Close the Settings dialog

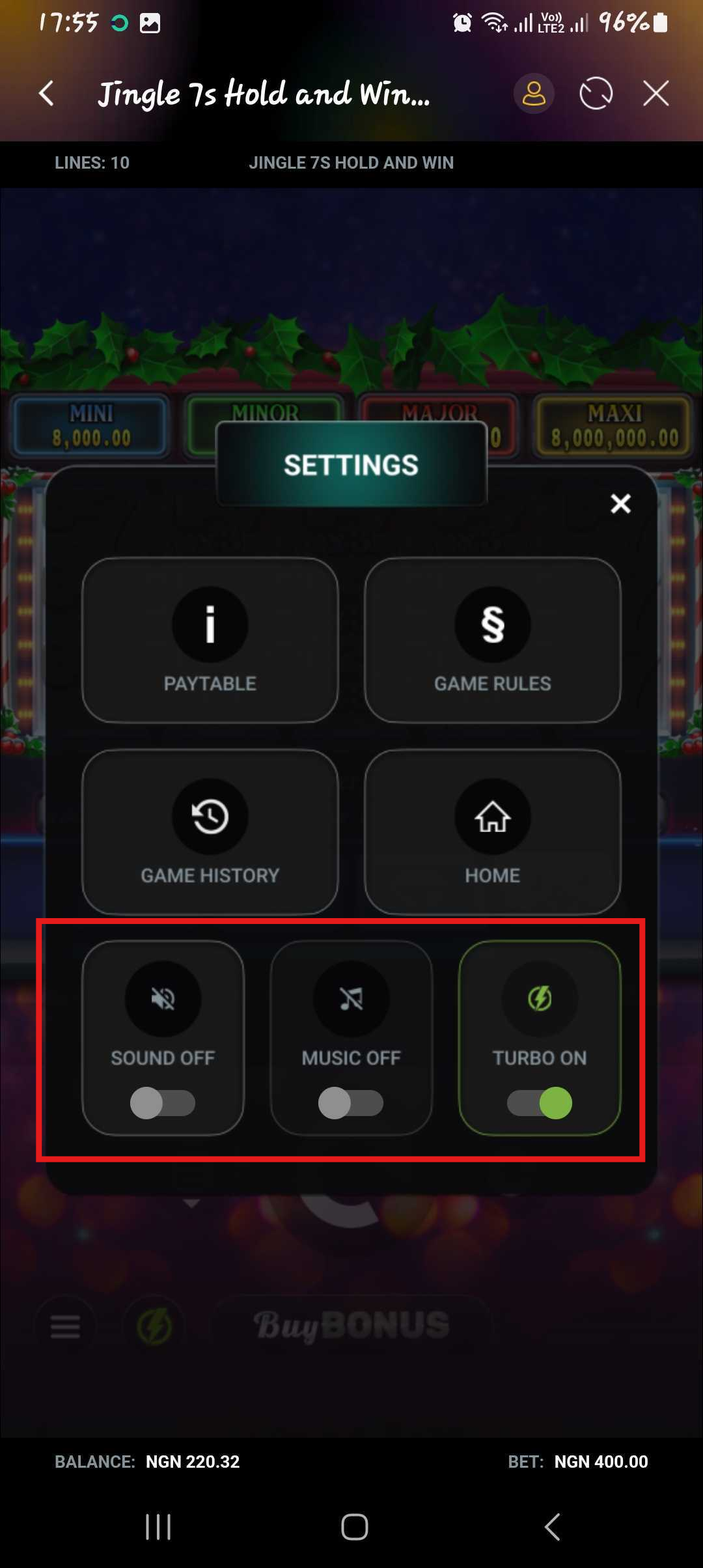coord(620,503)
